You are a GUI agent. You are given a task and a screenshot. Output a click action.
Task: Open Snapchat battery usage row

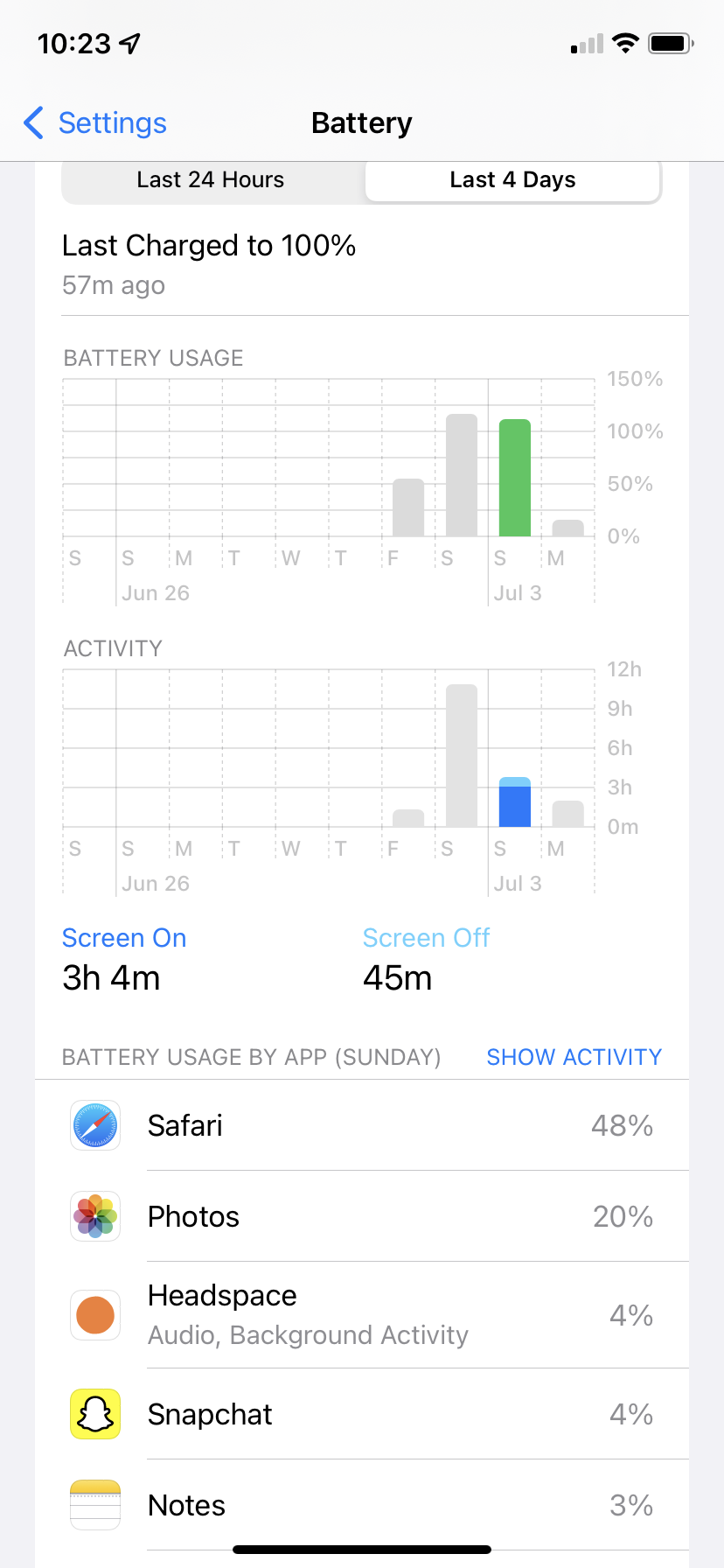click(362, 1414)
